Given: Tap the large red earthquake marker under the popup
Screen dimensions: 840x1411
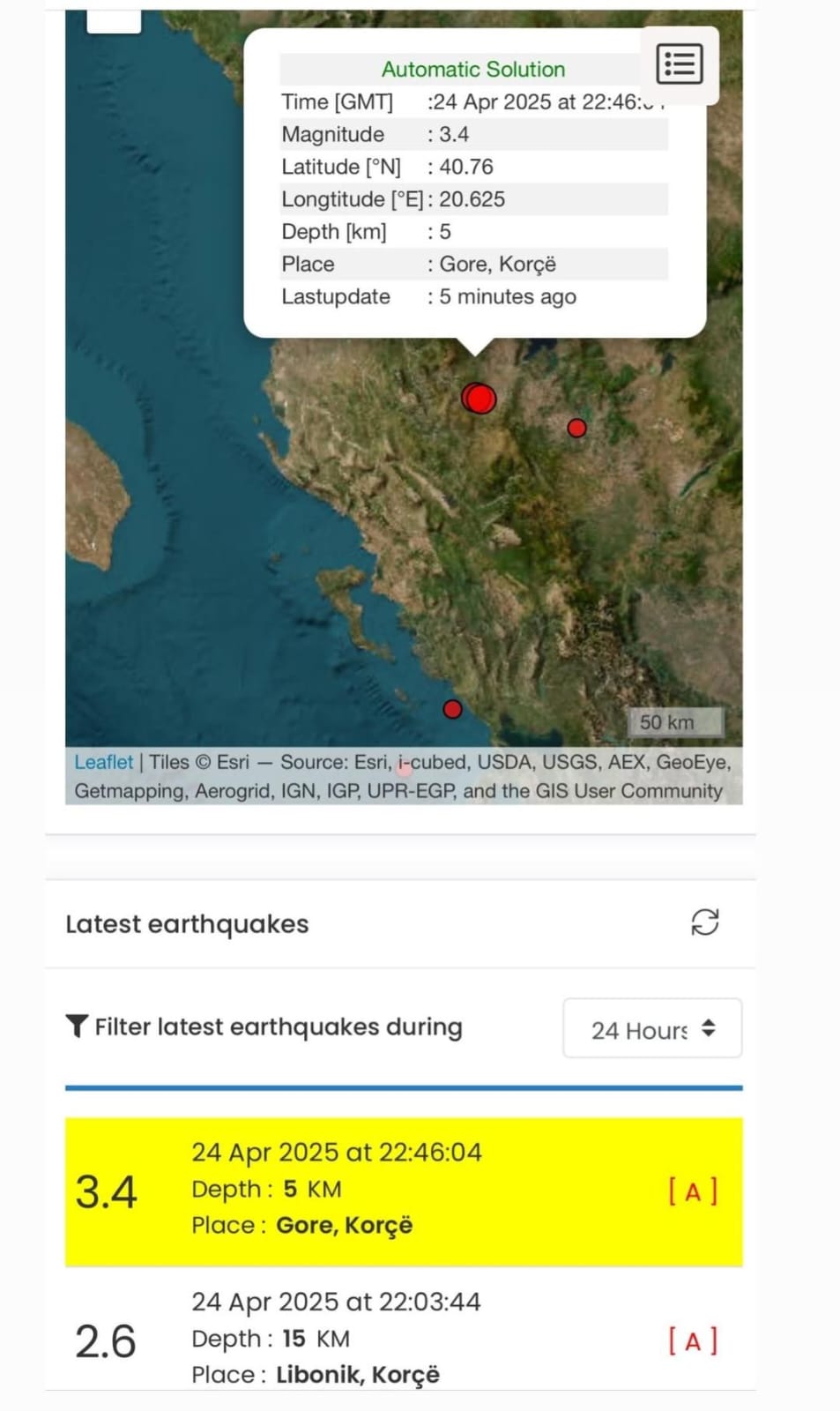Looking at the screenshot, I should pyautogui.click(x=480, y=399).
